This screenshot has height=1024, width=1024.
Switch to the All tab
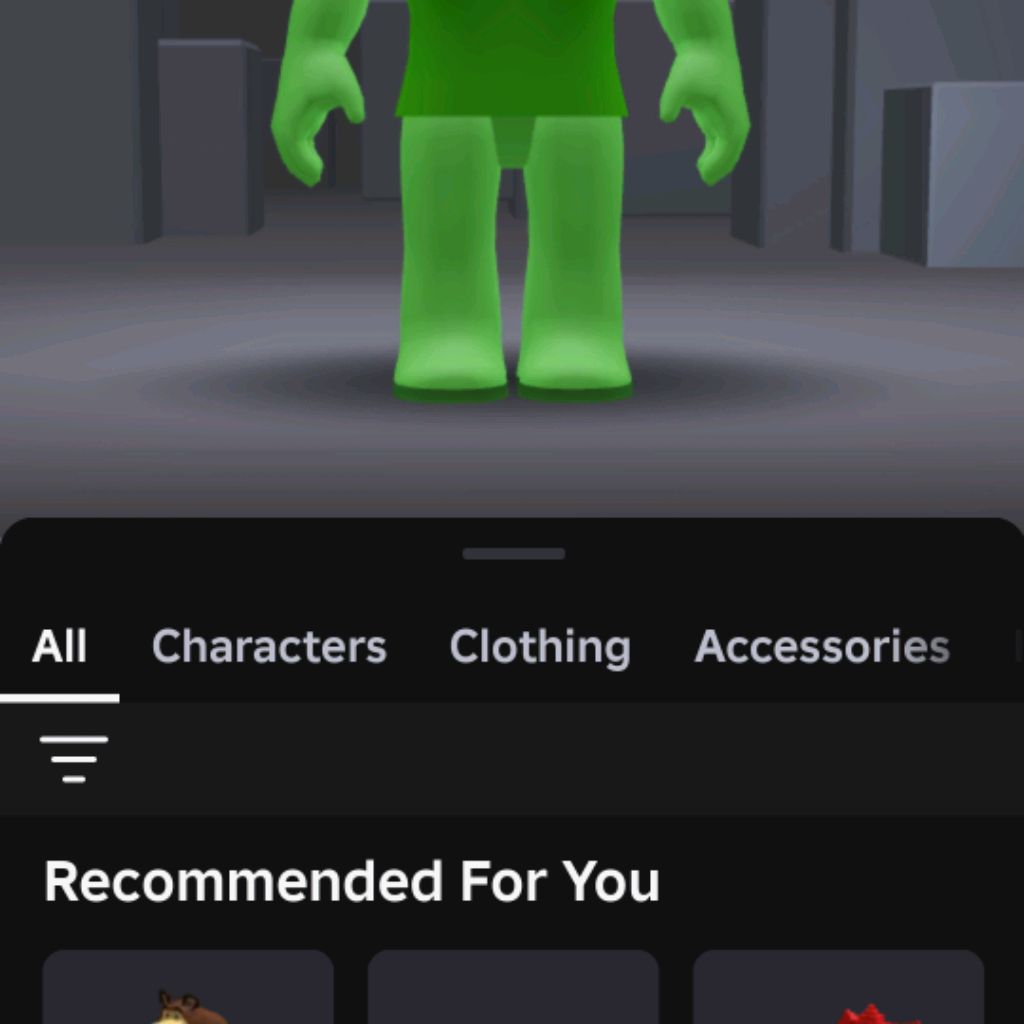(x=59, y=647)
